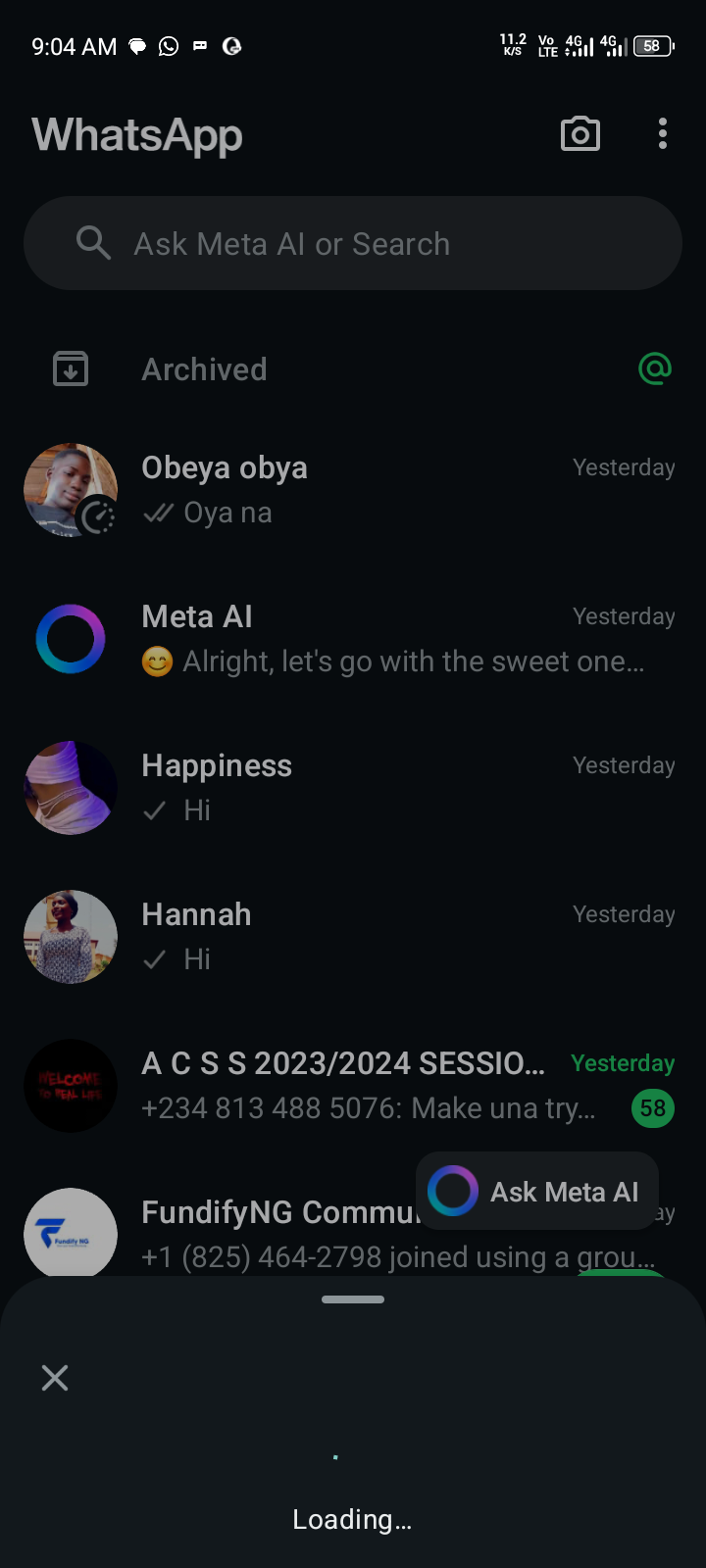Close the loading bottom sheet
706x1568 pixels.
pos(55,1378)
